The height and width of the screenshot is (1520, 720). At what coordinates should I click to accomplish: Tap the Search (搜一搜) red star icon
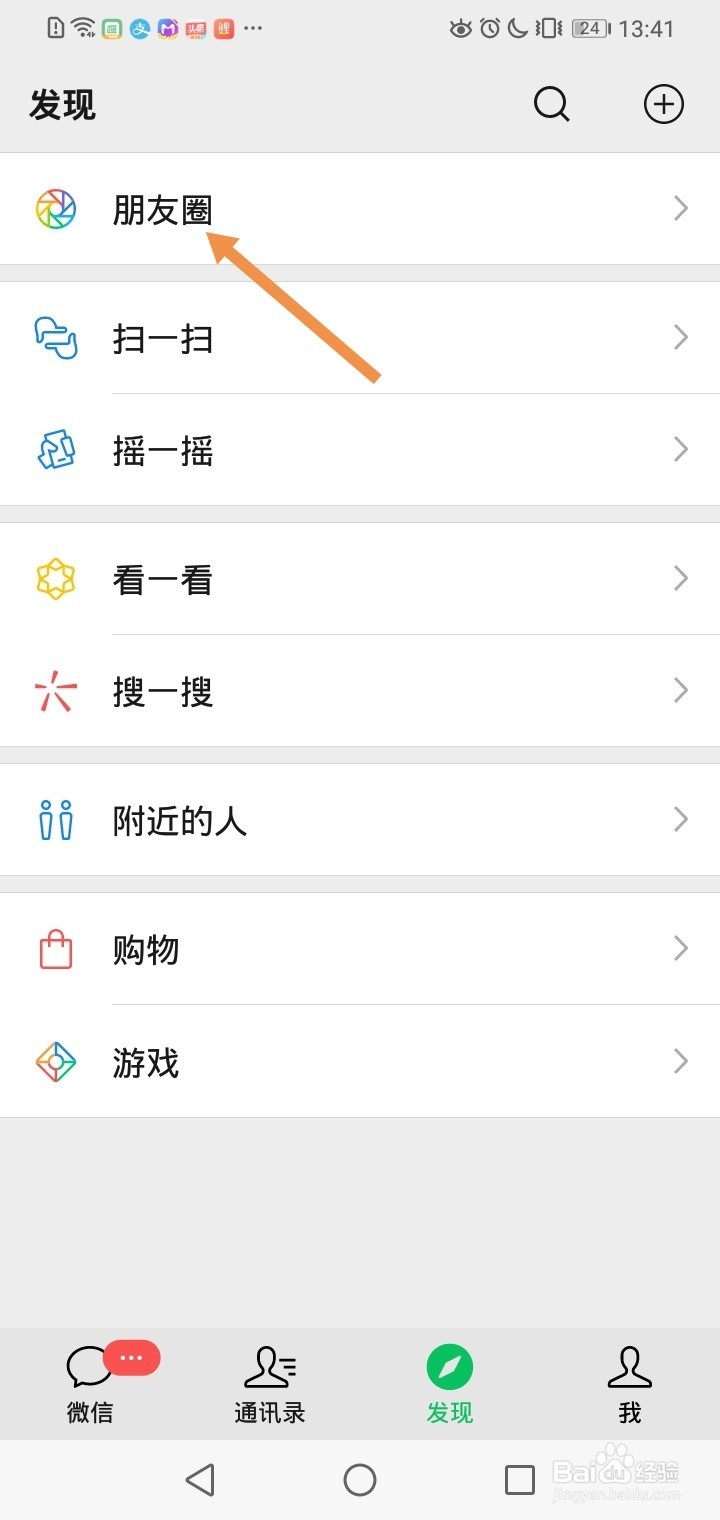55,692
